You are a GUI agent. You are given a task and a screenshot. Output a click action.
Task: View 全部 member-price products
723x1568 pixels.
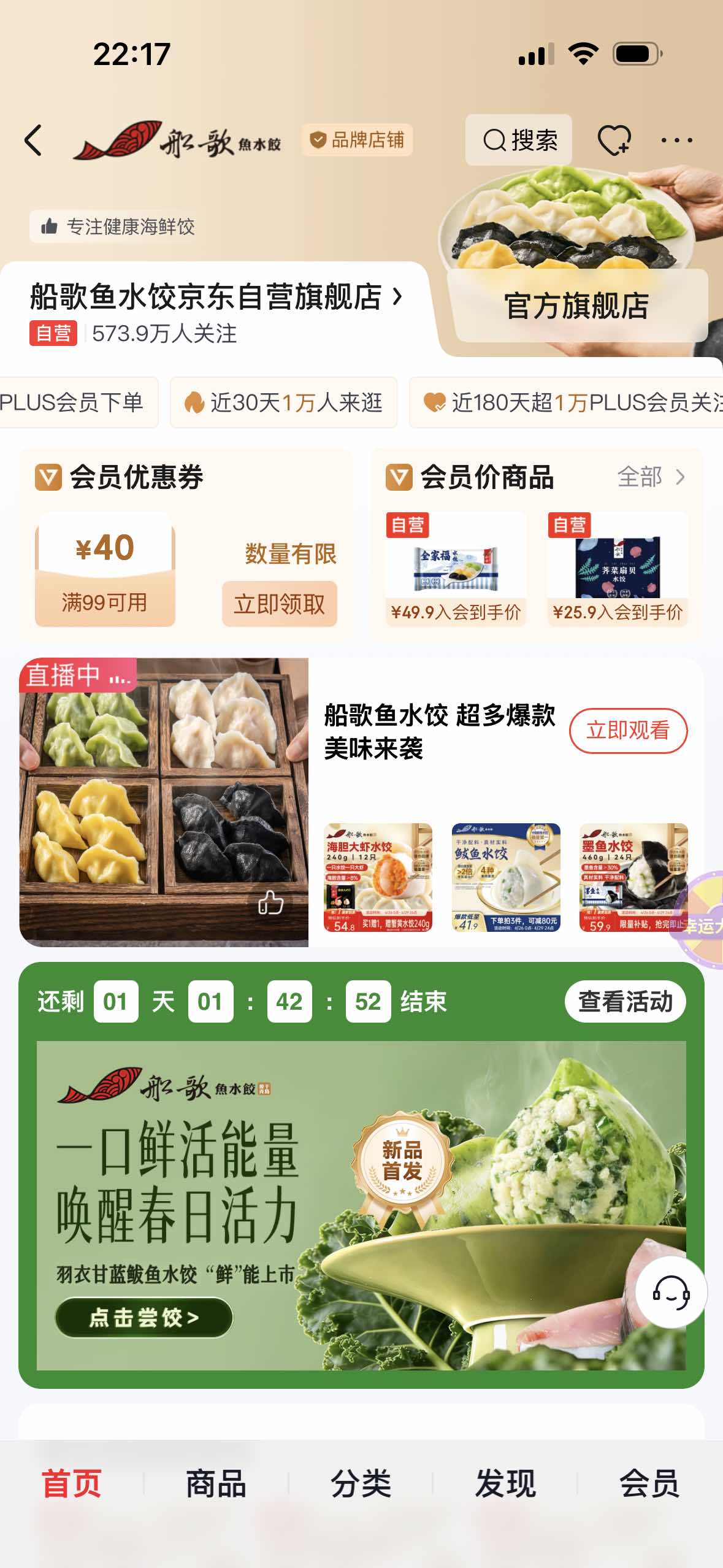tap(651, 477)
